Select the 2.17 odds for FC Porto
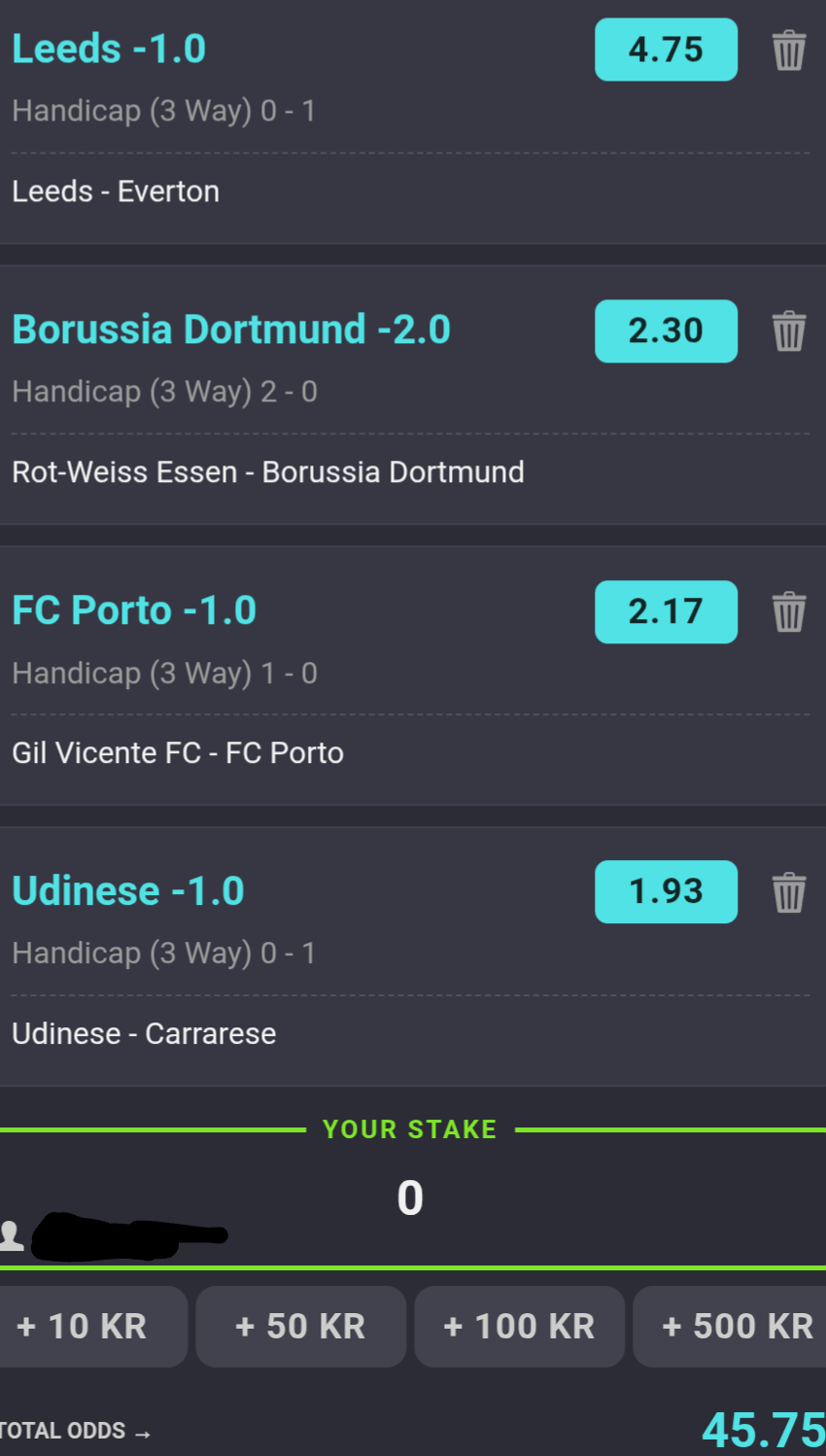Image resolution: width=826 pixels, height=1456 pixels. [666, 611]
